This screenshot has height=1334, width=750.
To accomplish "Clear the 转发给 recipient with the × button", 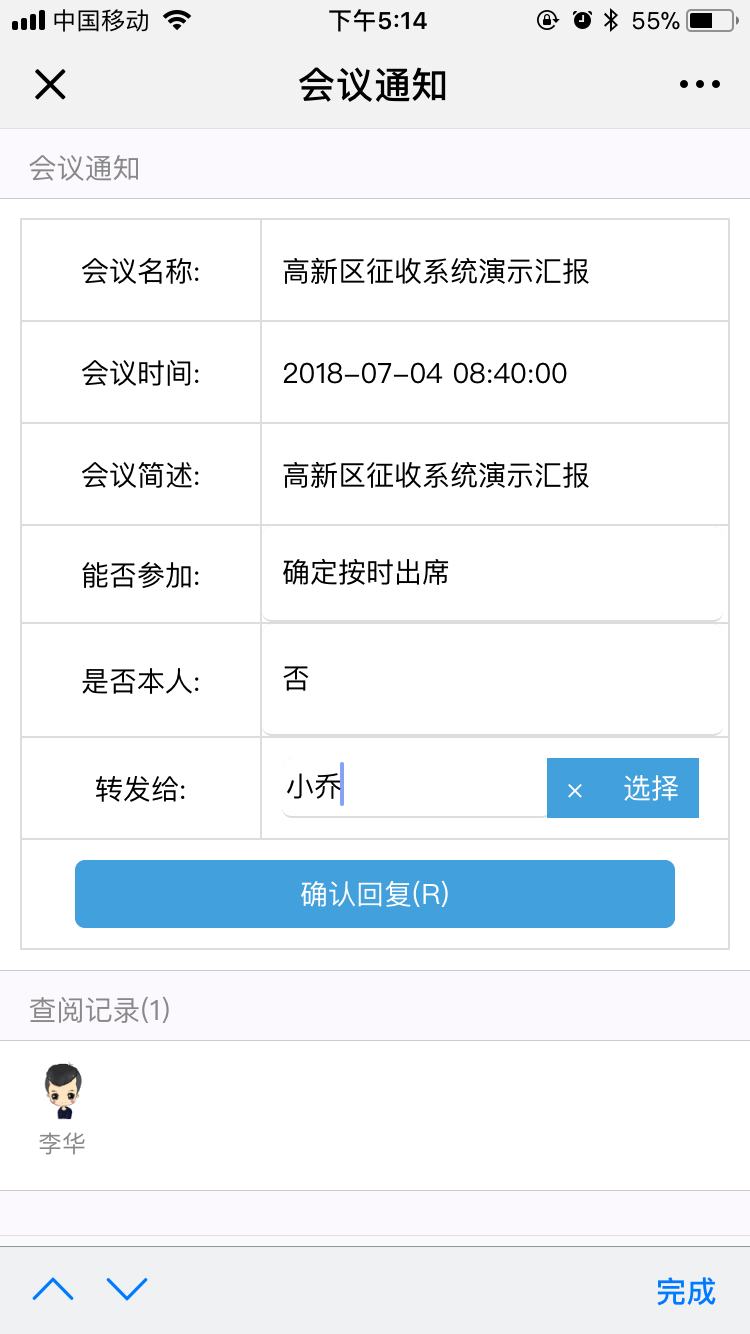I will pyautogui.click(x=575, y=789).
